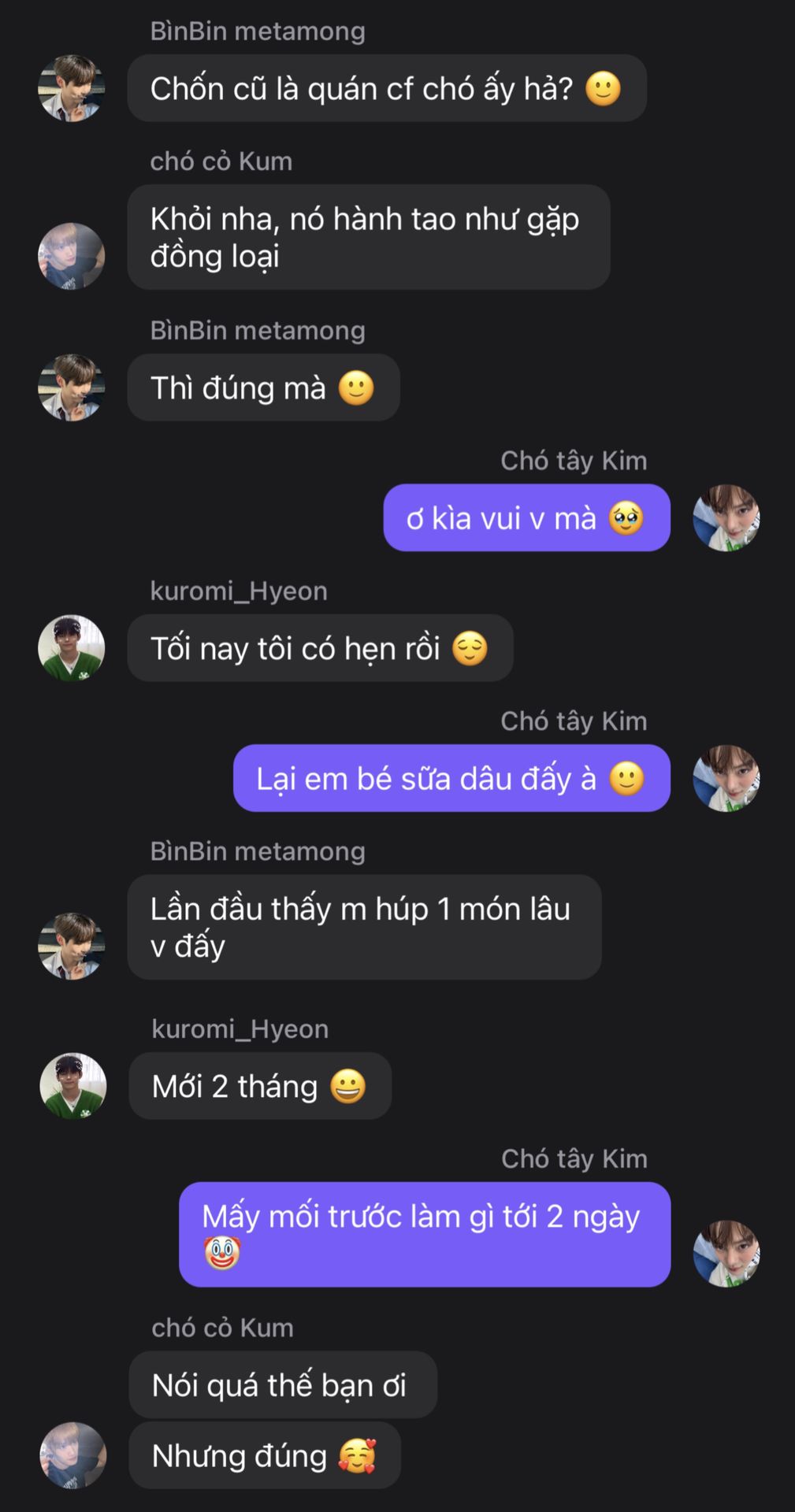Image resolution: width=795 pixels, height=1512 pixels.
Task: Tap chó cỏ Kum's avatar beside "Khỏi nha" message
Action: tap(72, 256)
